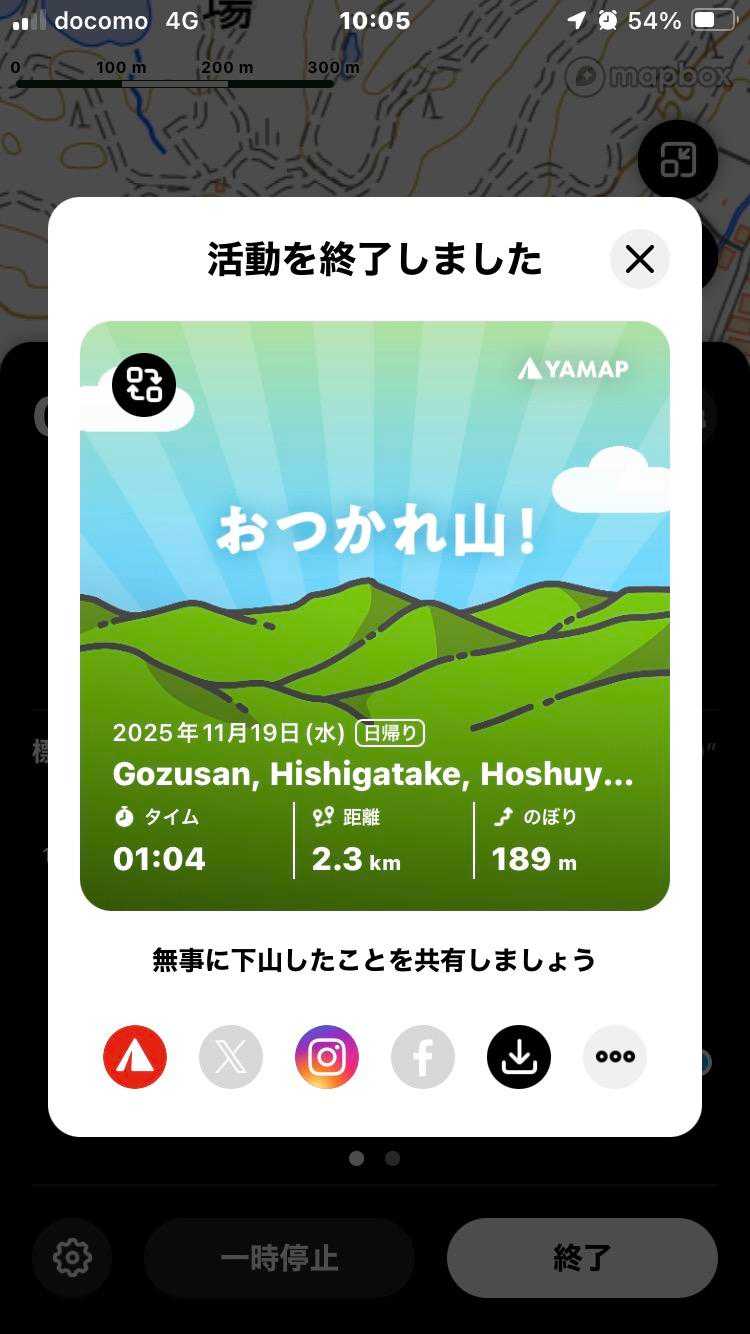Share the activity on X
Image resolution: width=750 pixels, height=1334 pixels.
231,1057
